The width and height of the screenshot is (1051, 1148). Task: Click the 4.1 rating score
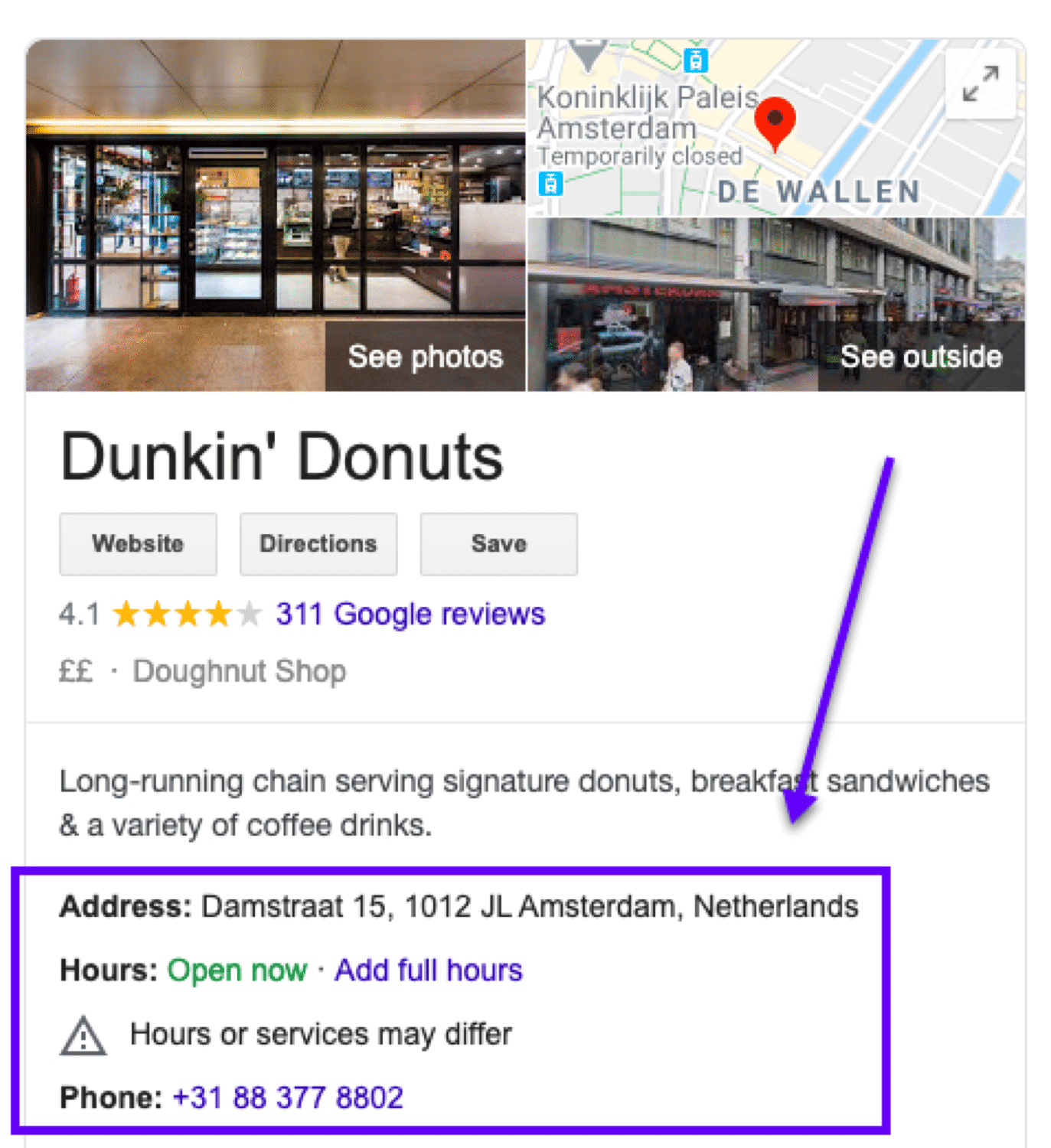pos(77,613)
